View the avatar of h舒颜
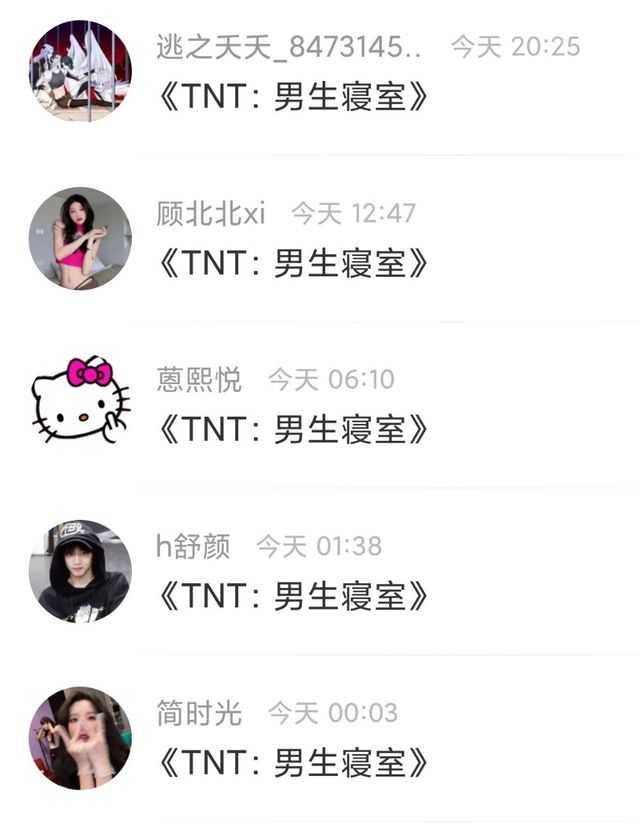The height and width of the screenshot is (836, 640). (x=80, y=571)
